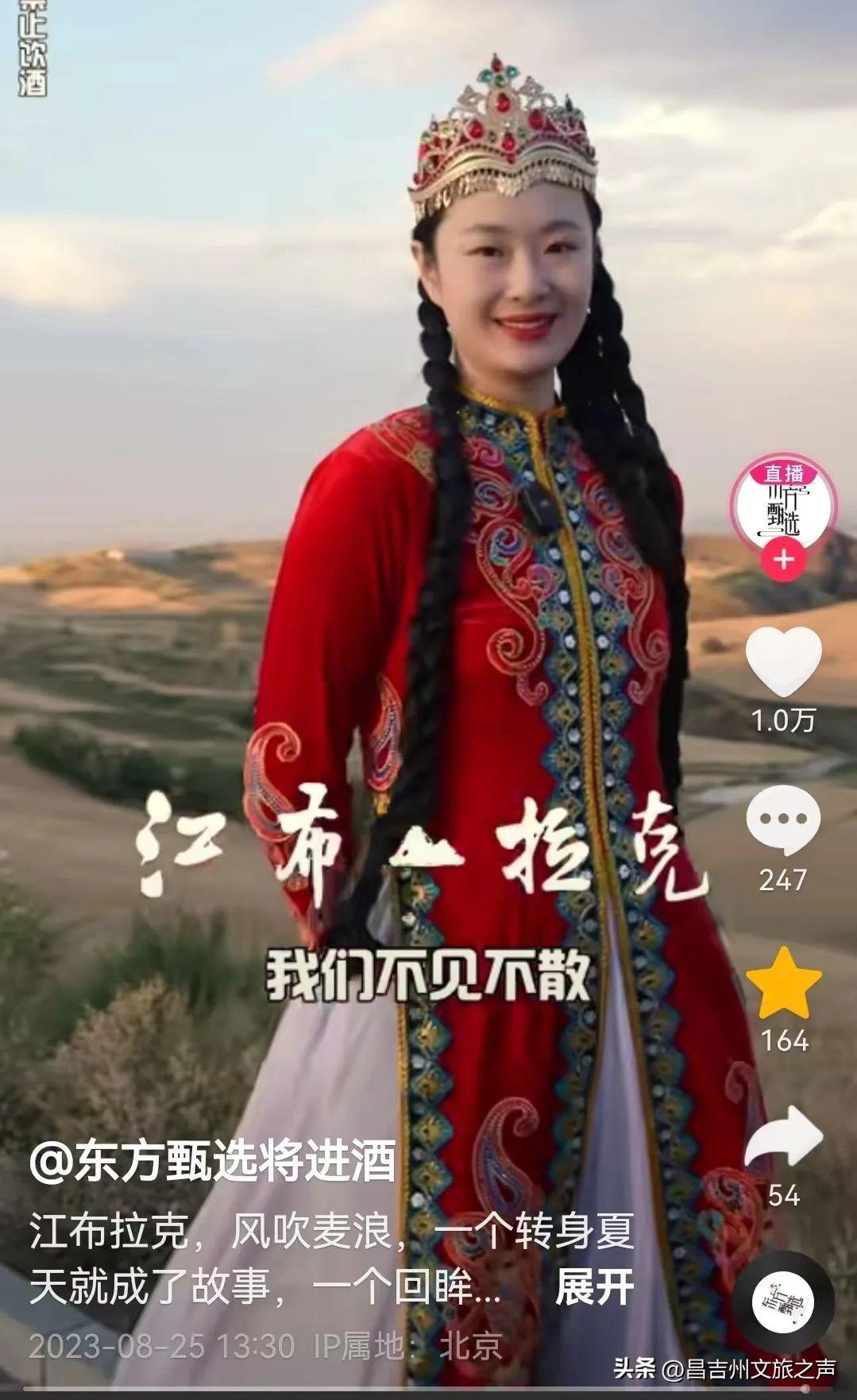
Task: Share this video via the arrow
Action: [784, 1139]
